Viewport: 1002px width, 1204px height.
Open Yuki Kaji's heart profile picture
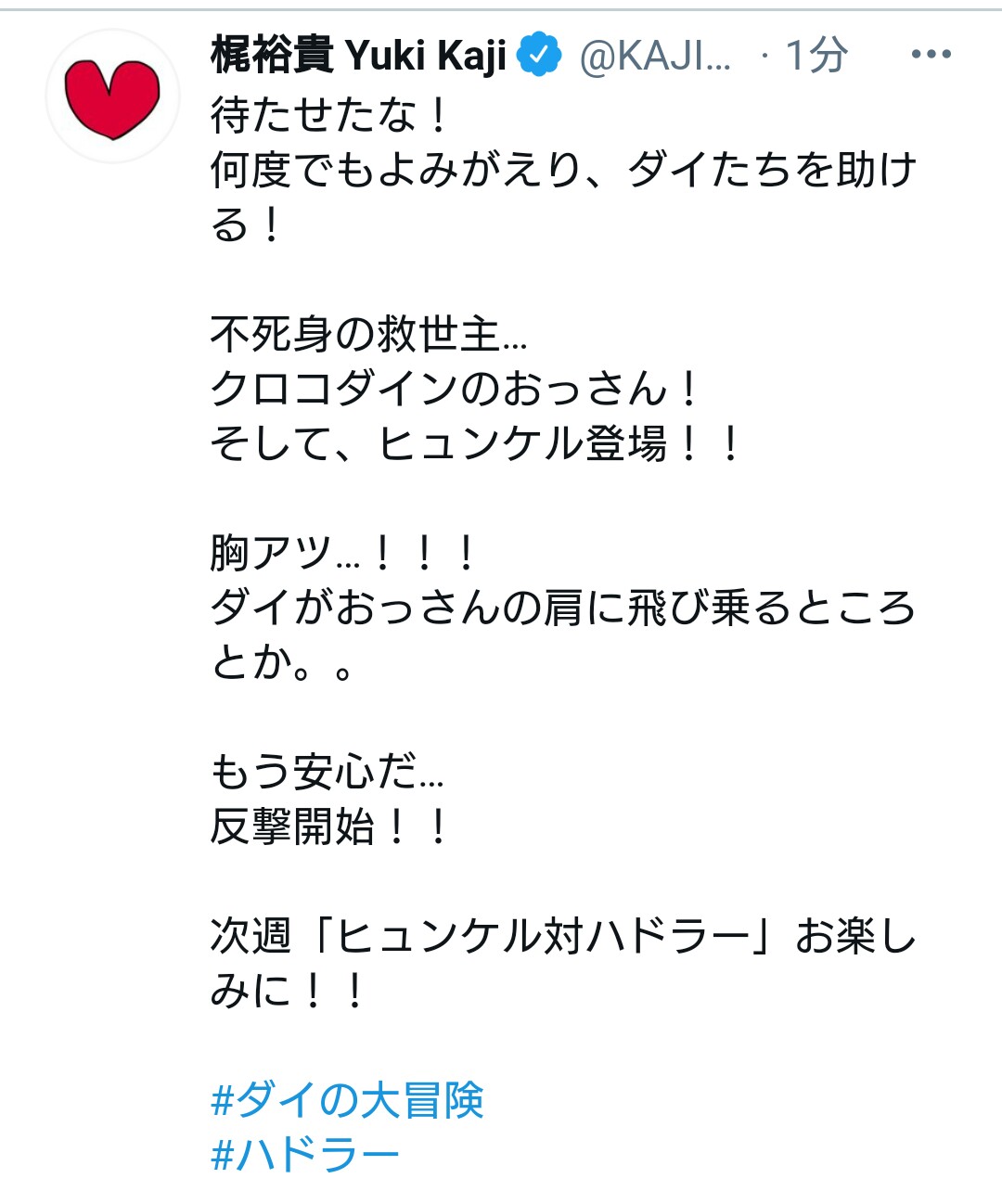coord(112,97)
